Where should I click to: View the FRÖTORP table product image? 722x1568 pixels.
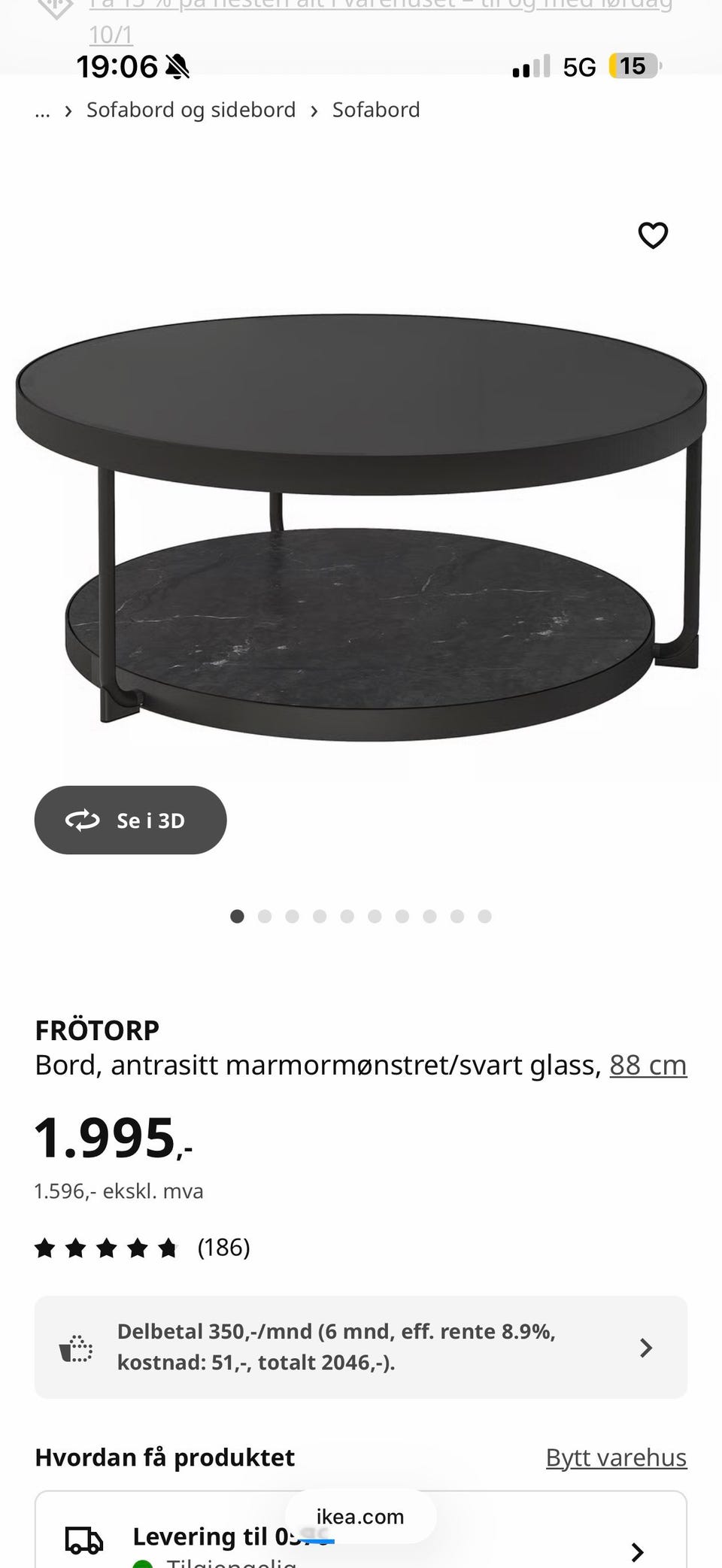point(361,526)
